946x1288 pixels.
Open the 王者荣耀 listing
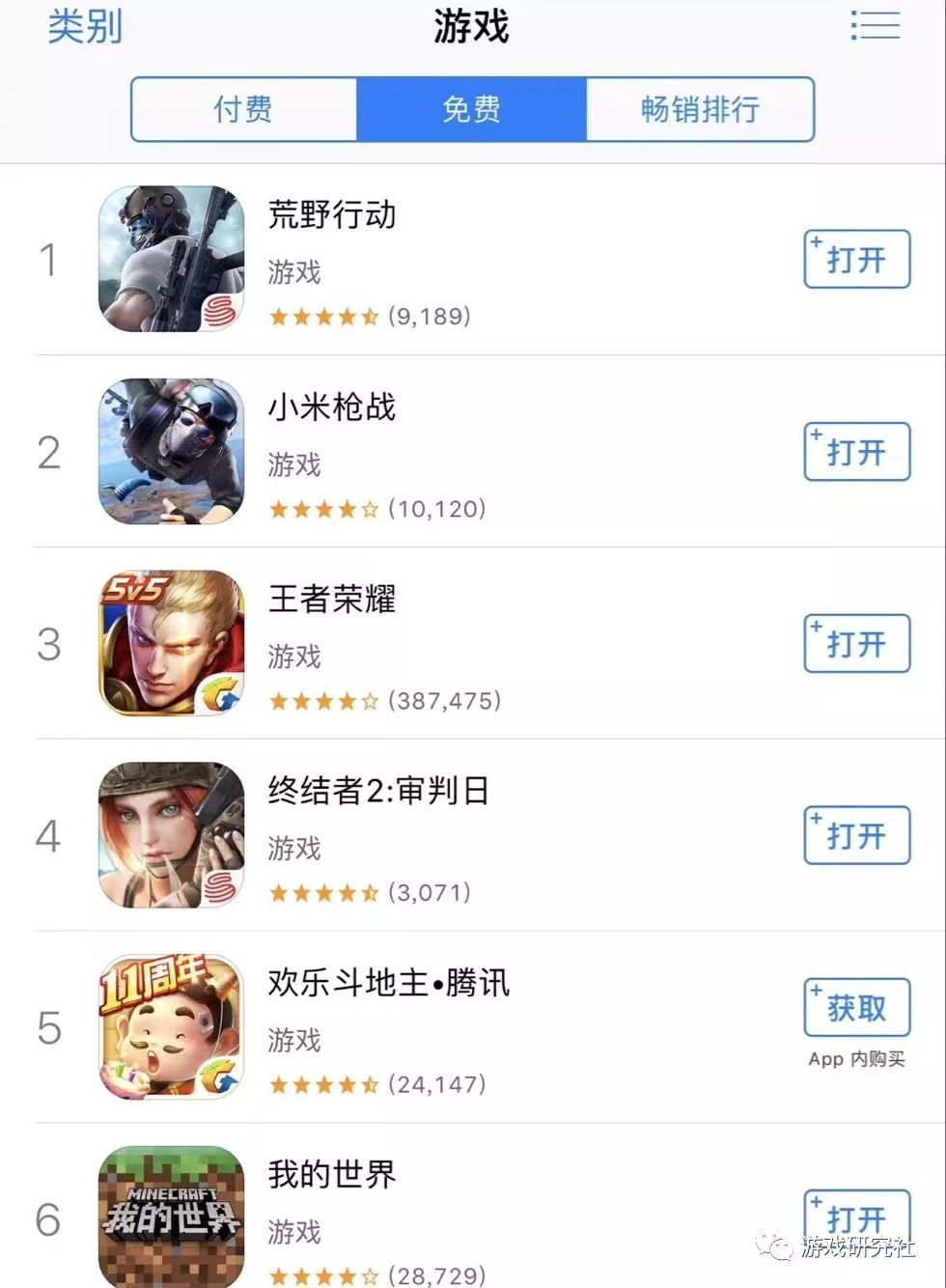(x=332, y=600)
